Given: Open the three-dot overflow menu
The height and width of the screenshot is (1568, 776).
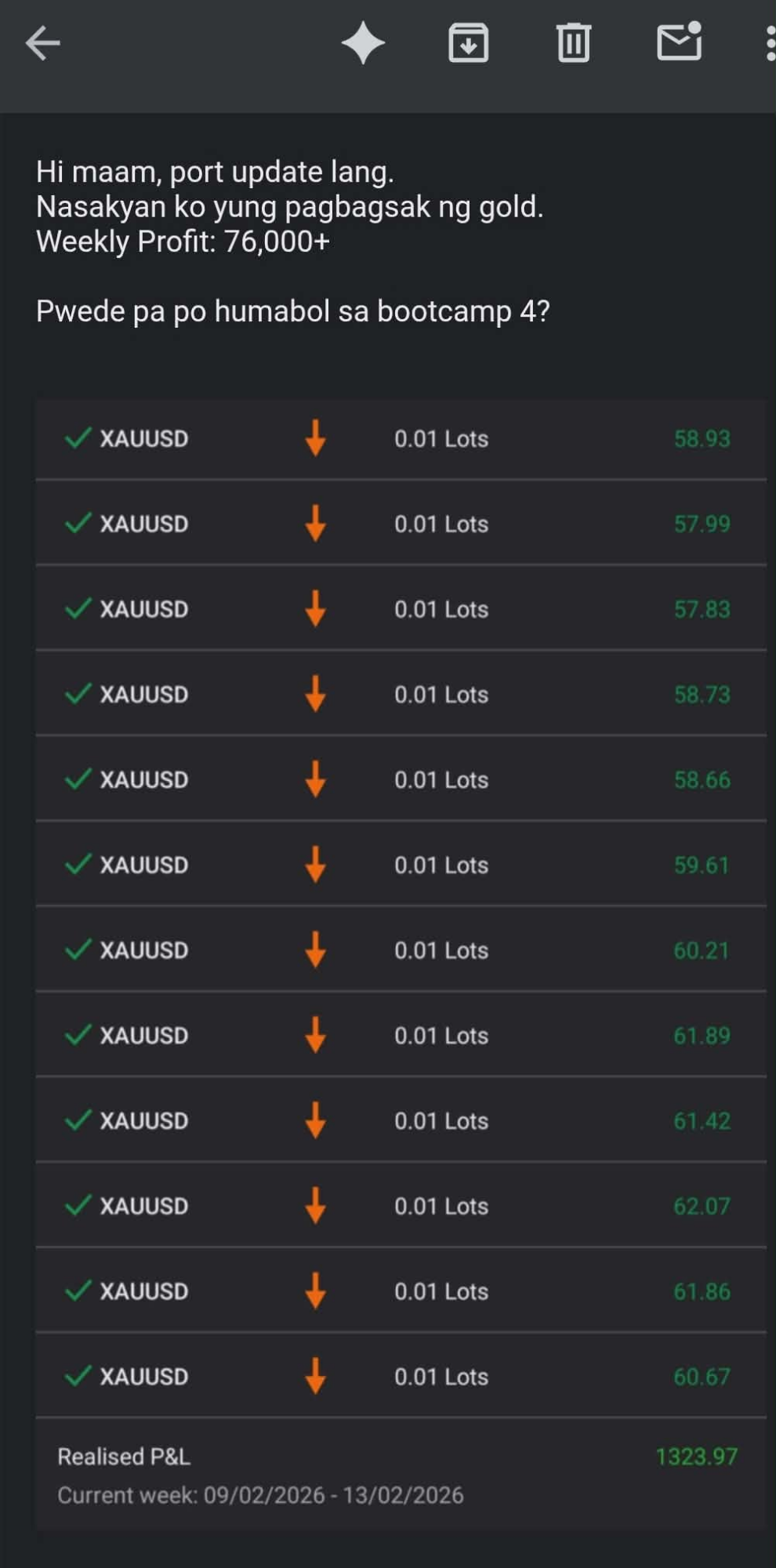Looking at the screenshot, I should [770, 43].
